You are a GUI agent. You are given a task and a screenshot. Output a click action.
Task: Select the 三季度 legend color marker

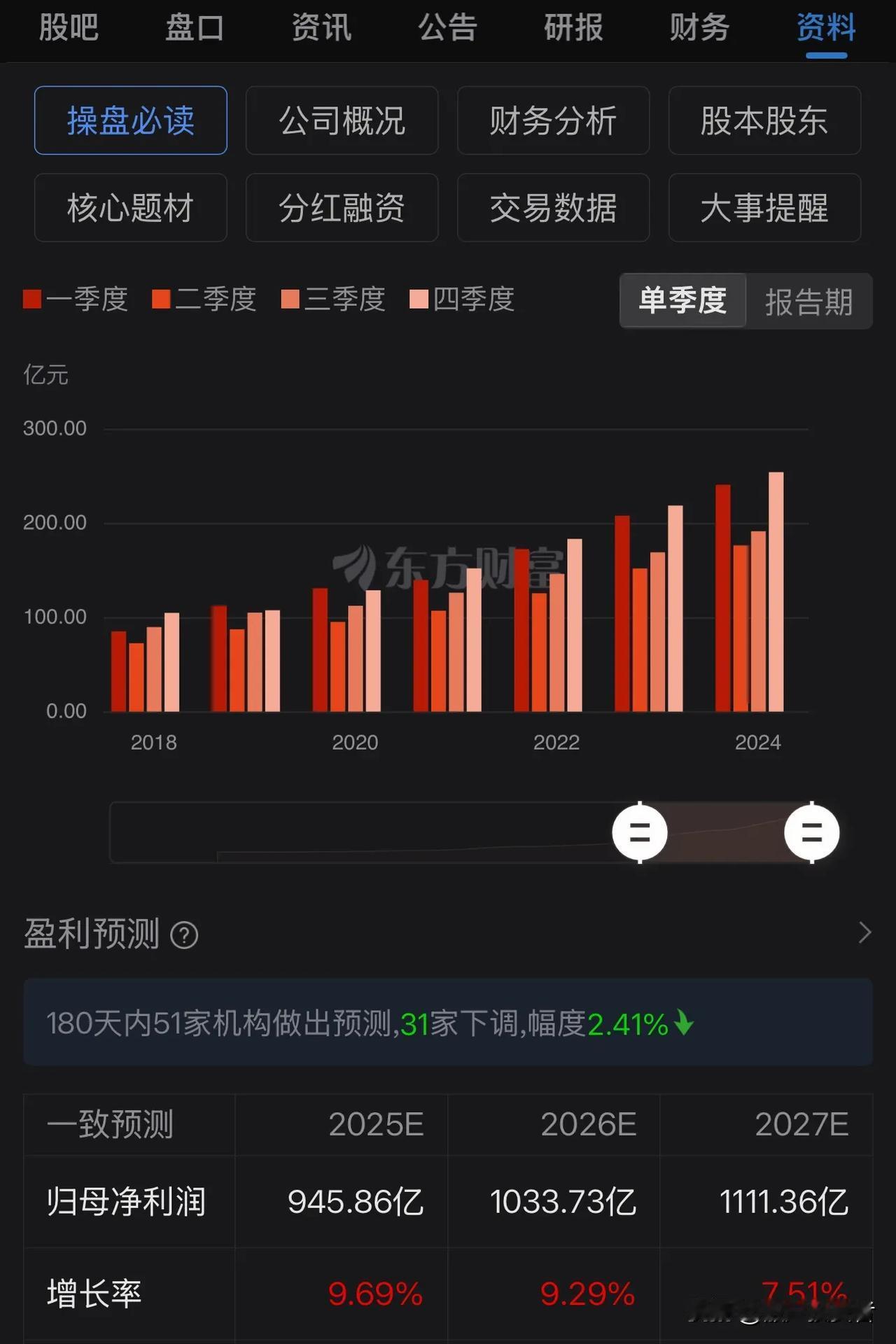click(290, 300)
